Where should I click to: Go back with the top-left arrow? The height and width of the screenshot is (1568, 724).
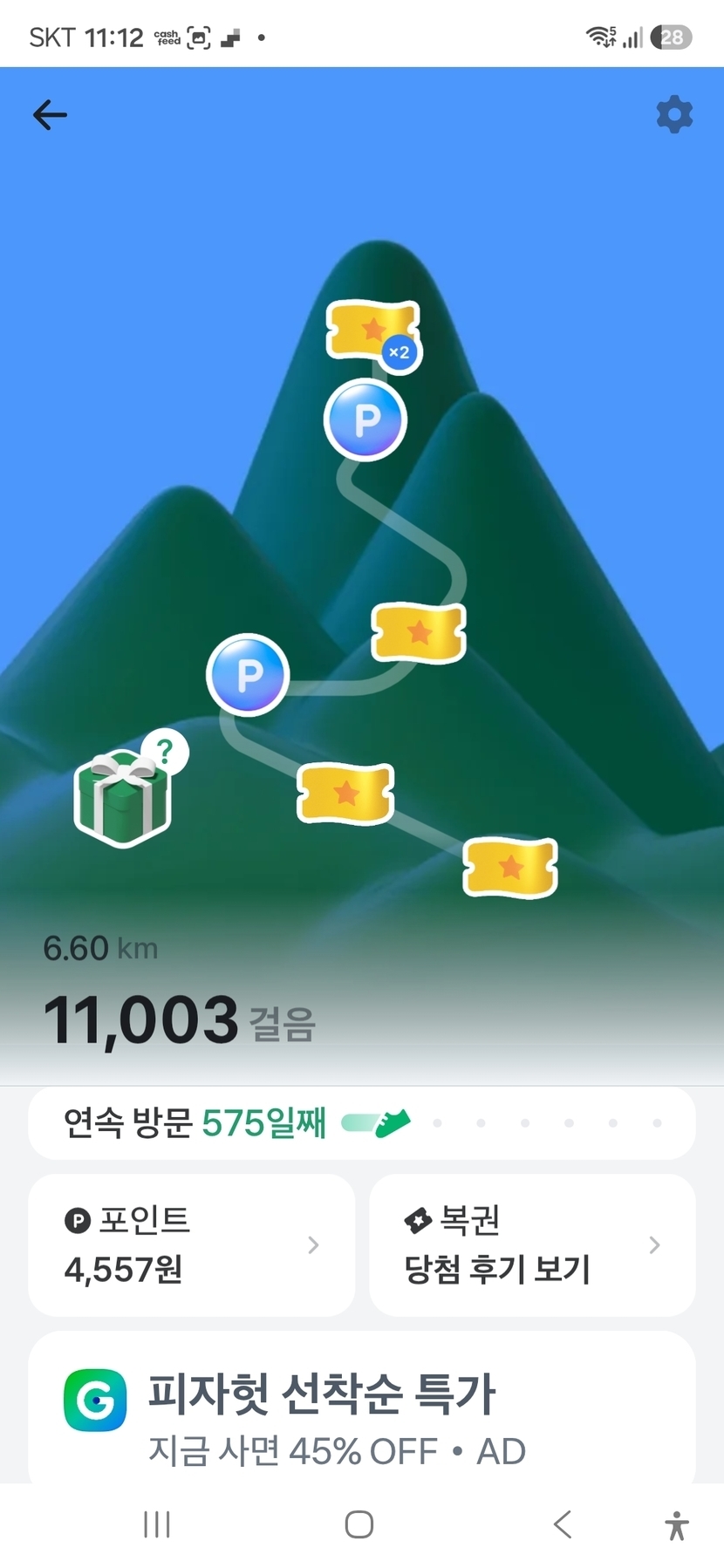50,114
